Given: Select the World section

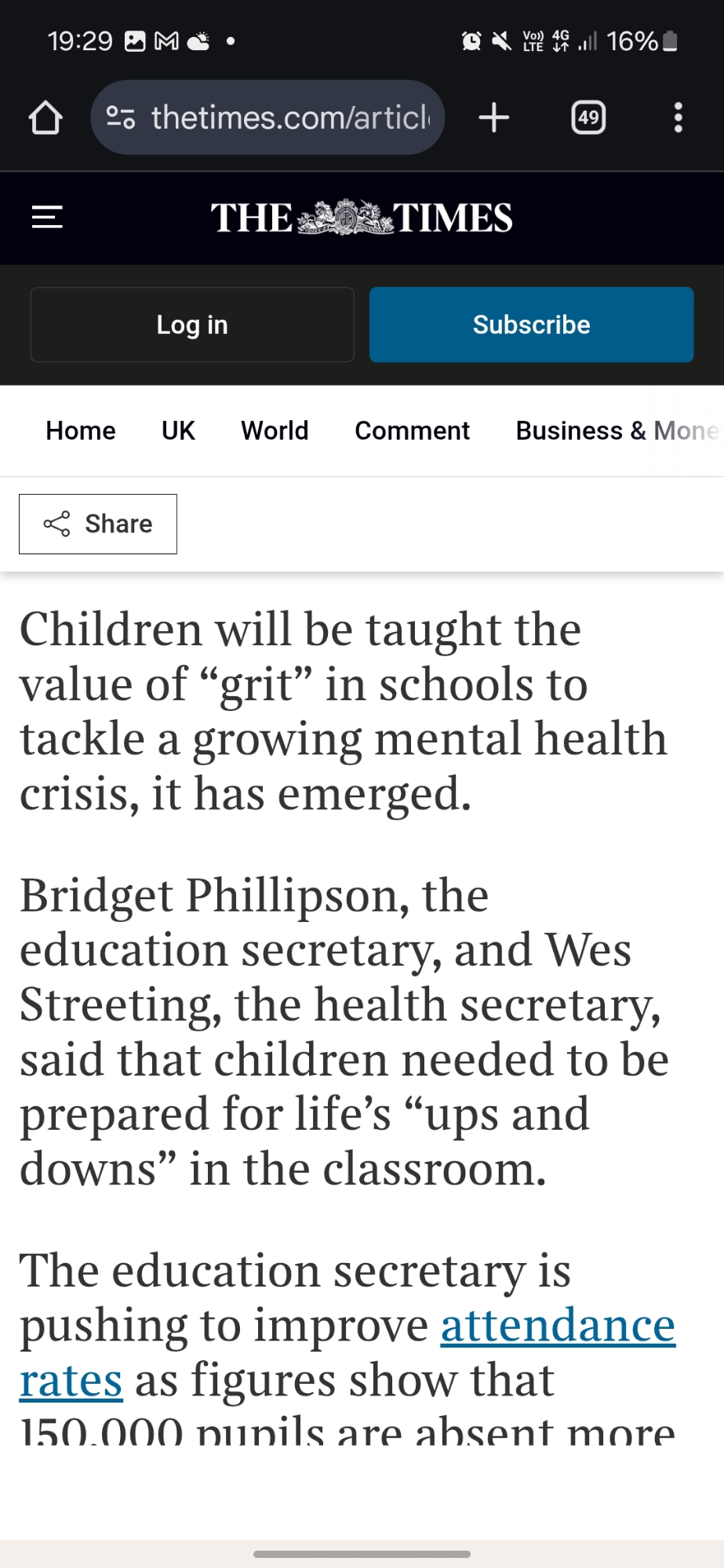Looking at the screenshot, I should [x=275, y=430].
